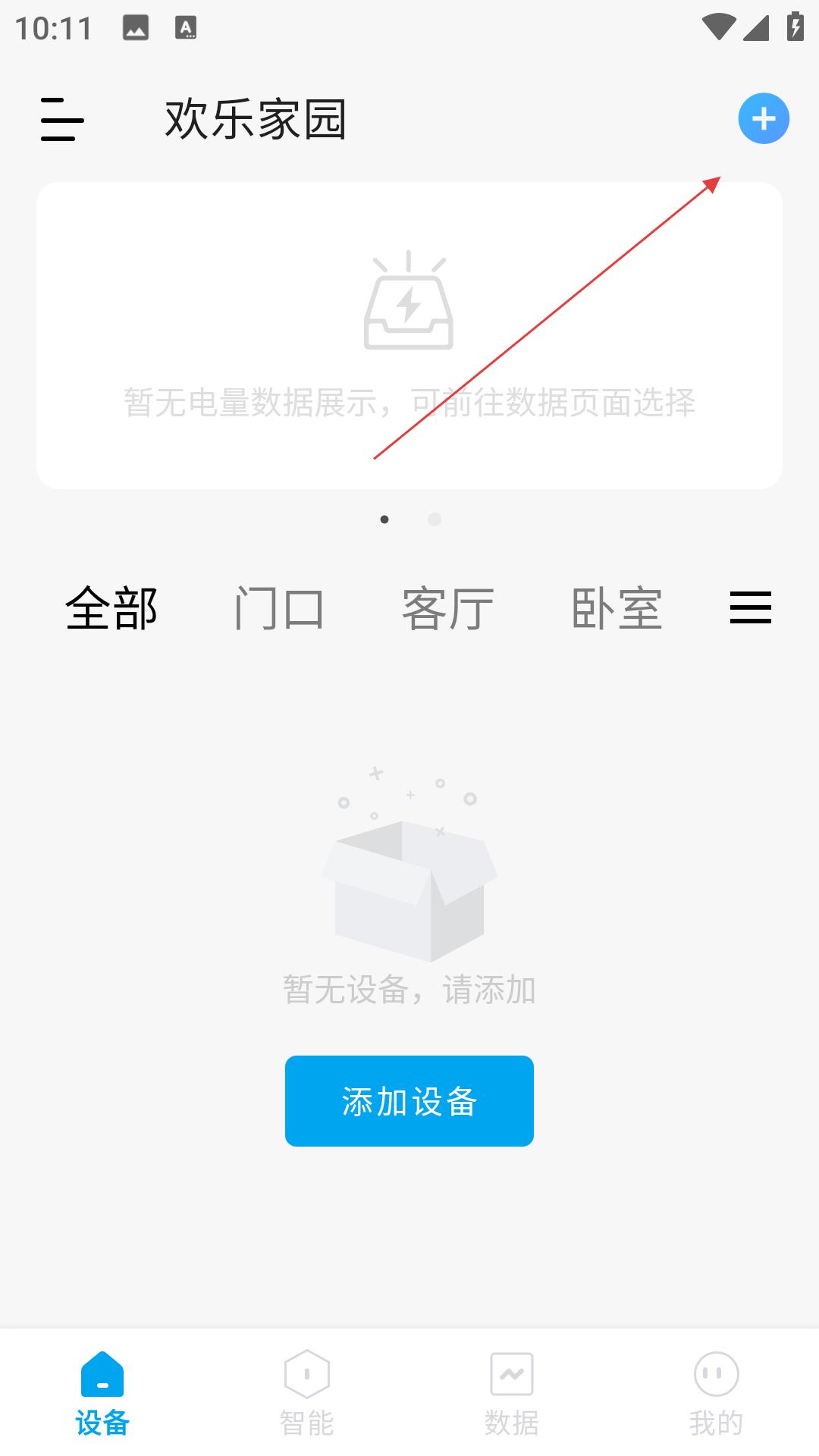
Task: Tap the 添加设备 button
Action: [x=409, y=1100]
